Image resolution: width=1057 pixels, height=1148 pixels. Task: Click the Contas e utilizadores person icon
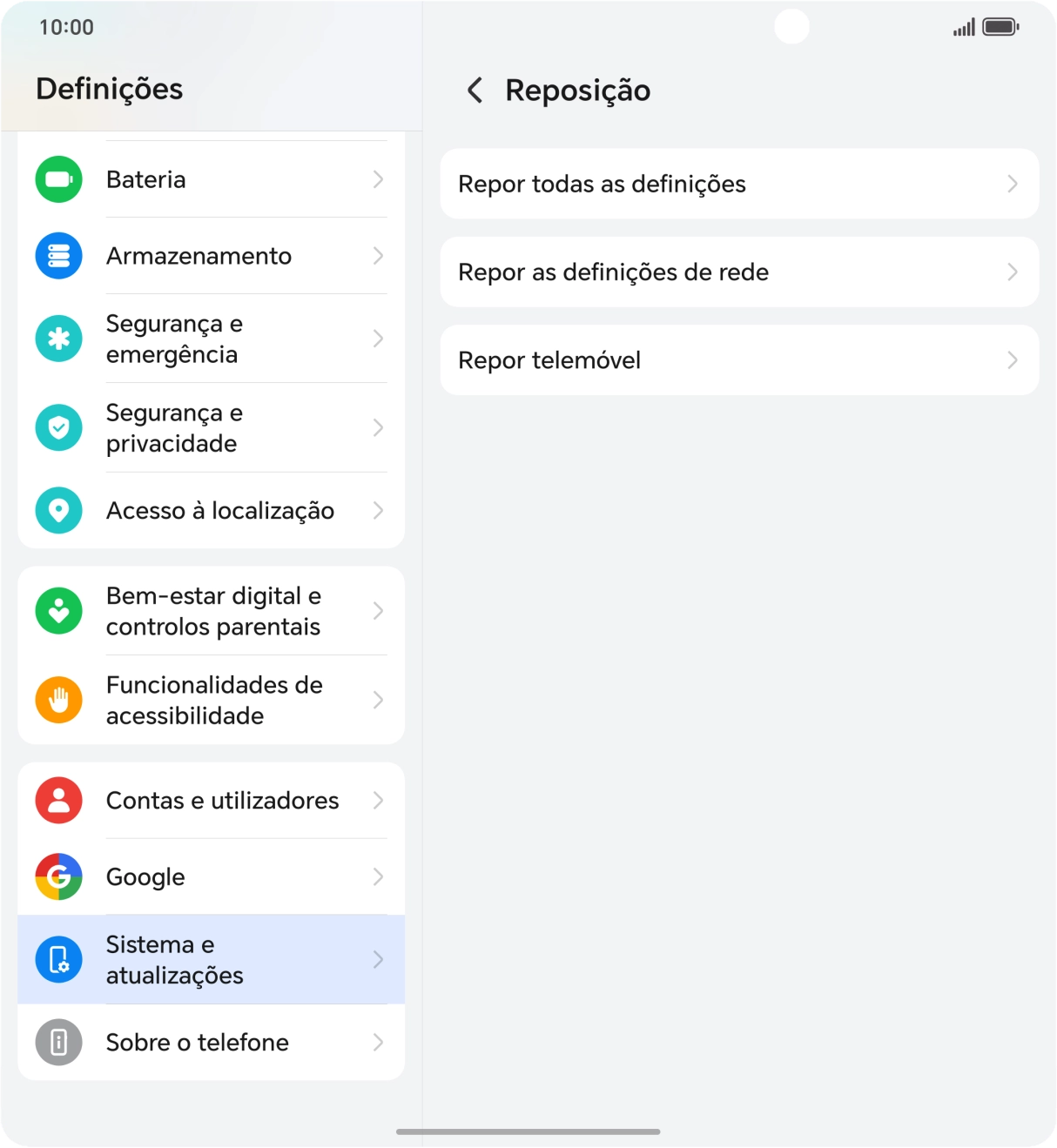tap(57, 800)
